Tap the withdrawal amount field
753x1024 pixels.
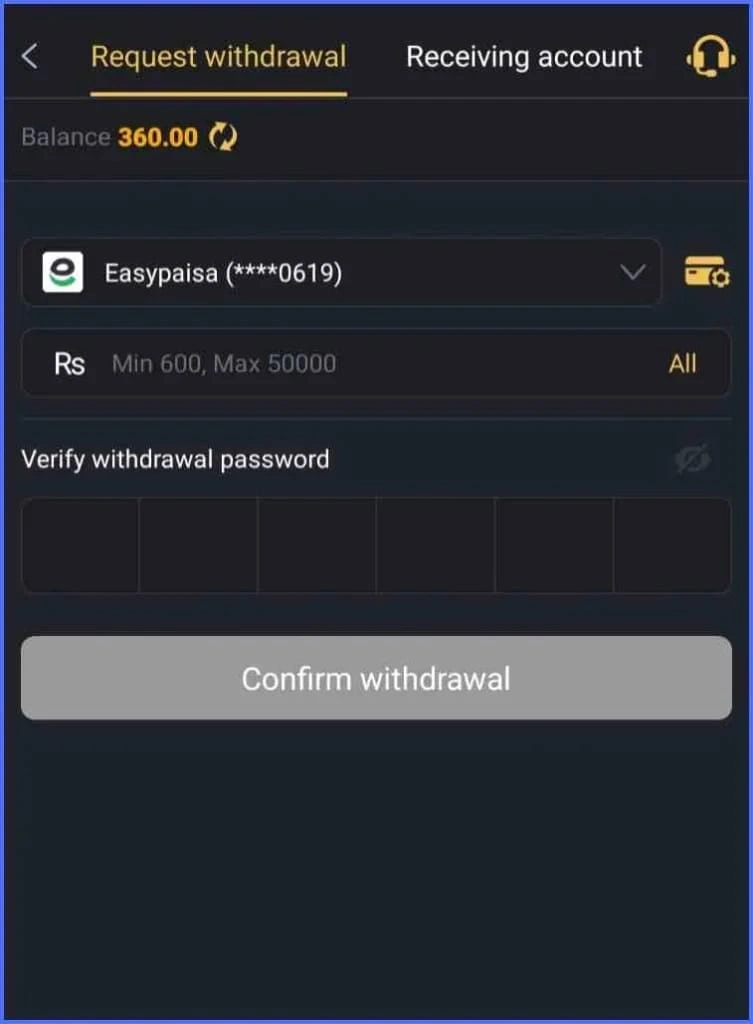point(370,363)
